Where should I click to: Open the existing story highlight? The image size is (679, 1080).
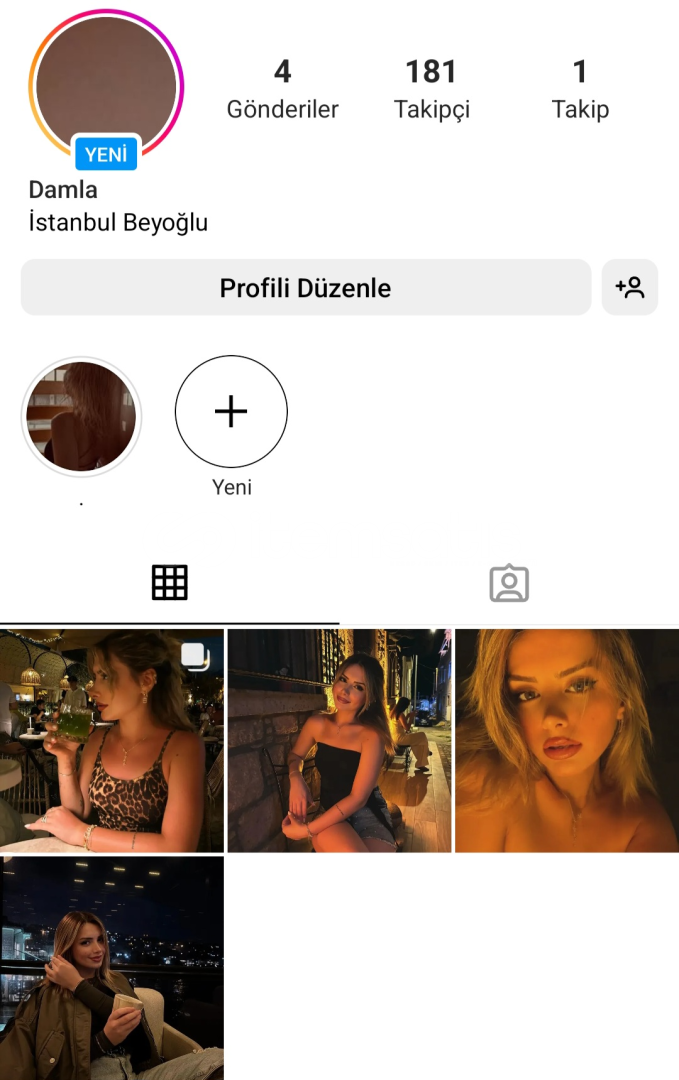(x=81, y=416)
